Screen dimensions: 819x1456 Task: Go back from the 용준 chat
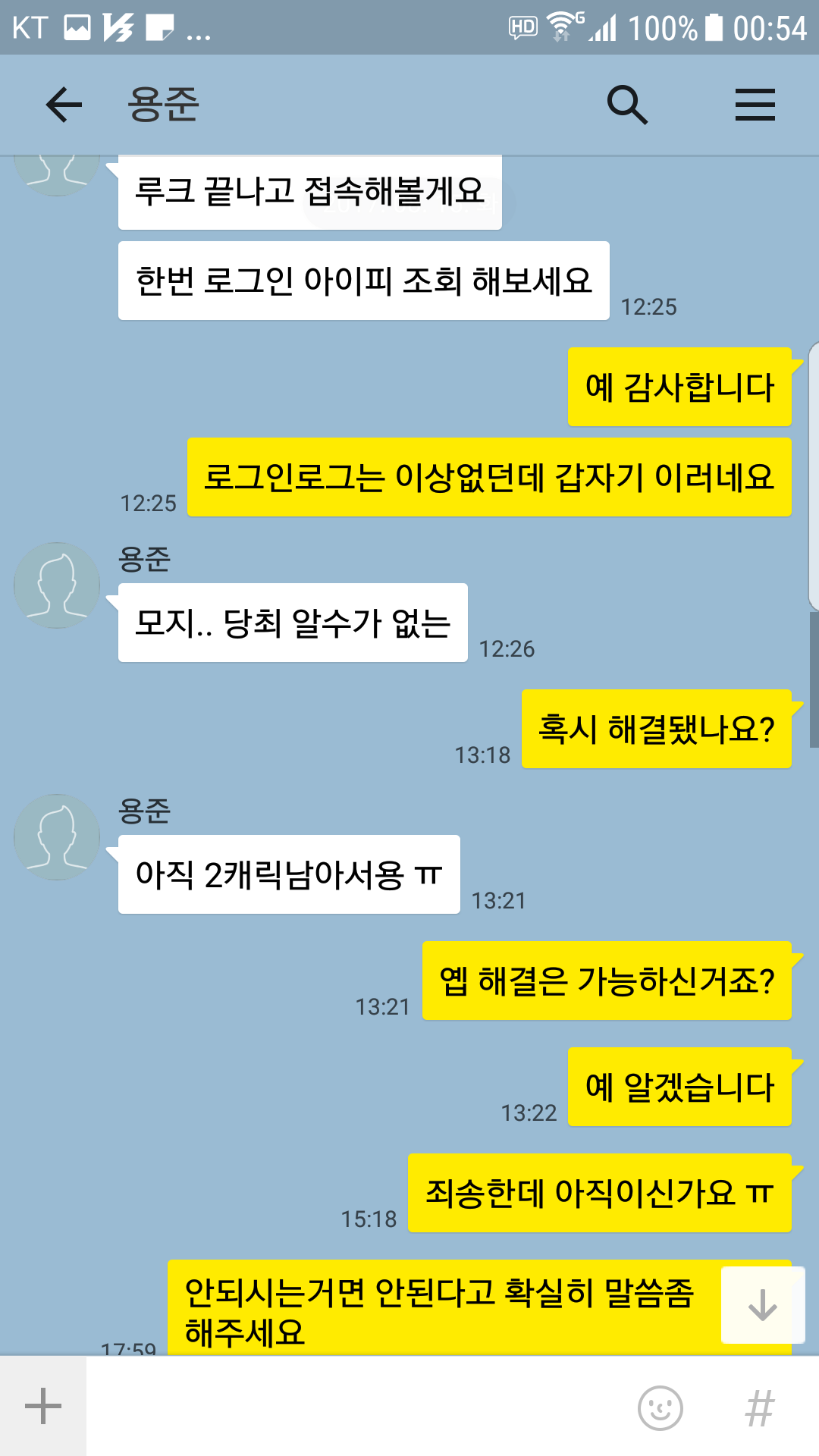pyautogui.click(x=64, y=105)
